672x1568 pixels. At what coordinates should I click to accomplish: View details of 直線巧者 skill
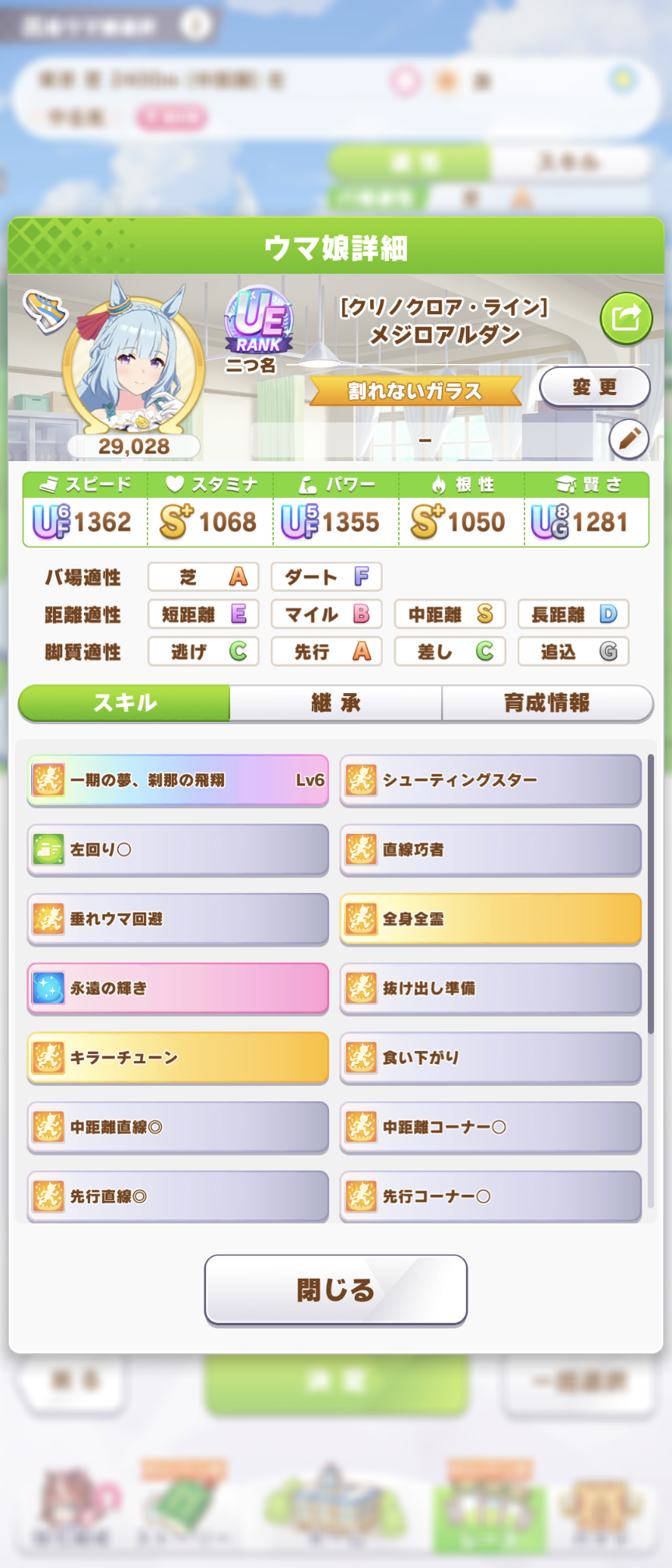point(490,849)
